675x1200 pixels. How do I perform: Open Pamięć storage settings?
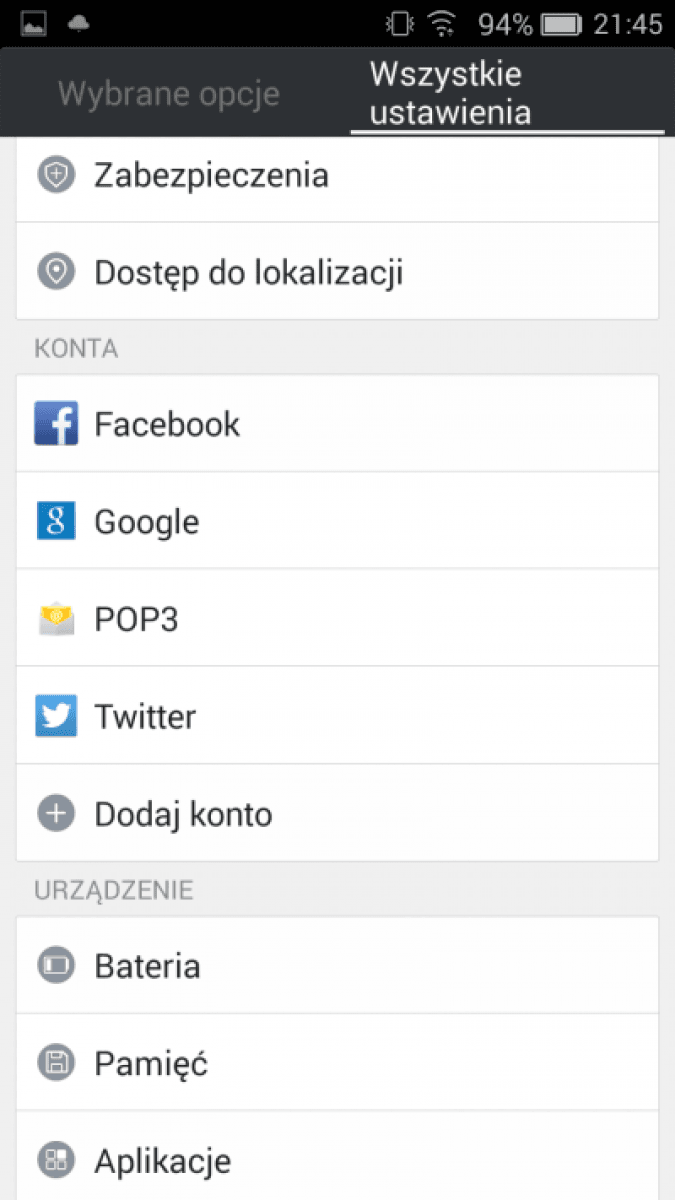point(337,1063)
